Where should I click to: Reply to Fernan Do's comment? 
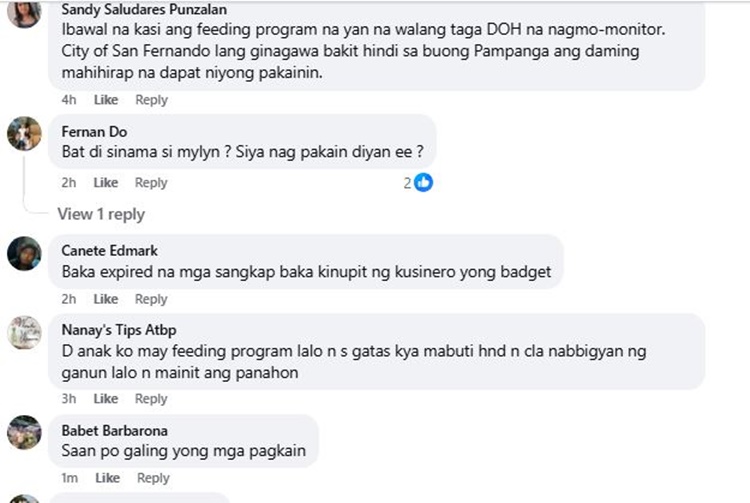point(151,183)
